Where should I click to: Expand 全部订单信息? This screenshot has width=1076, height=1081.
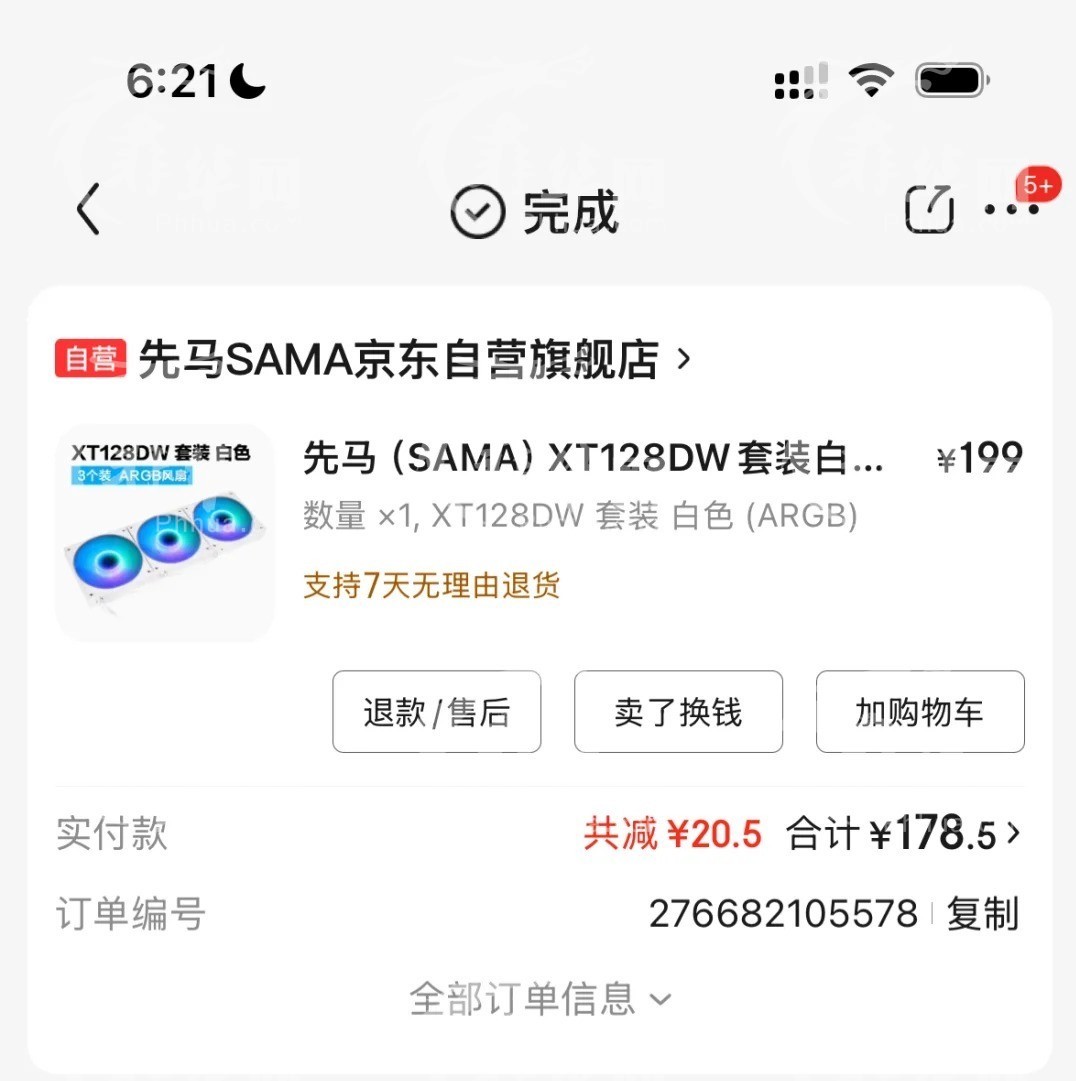(x=540, y=998)
